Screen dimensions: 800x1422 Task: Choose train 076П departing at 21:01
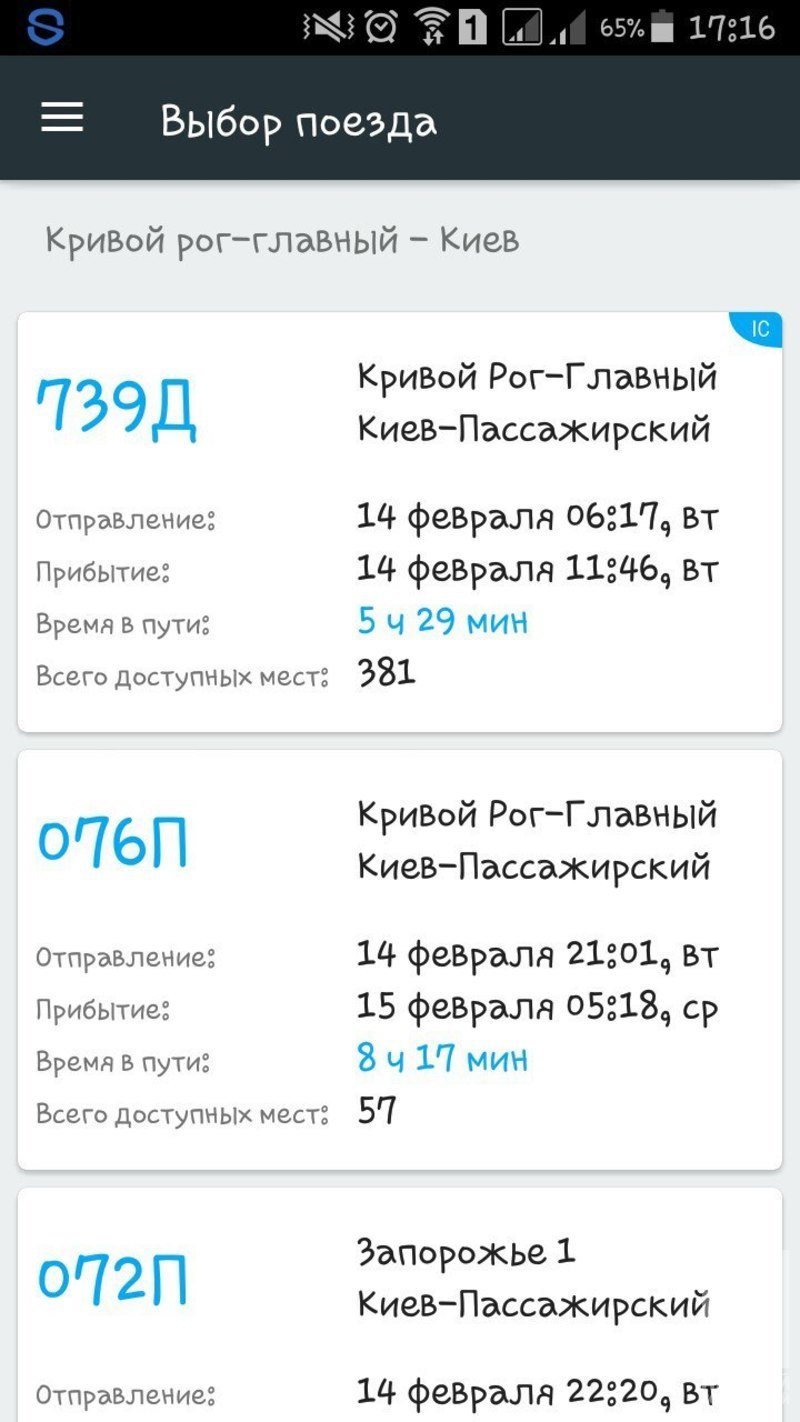399,960
